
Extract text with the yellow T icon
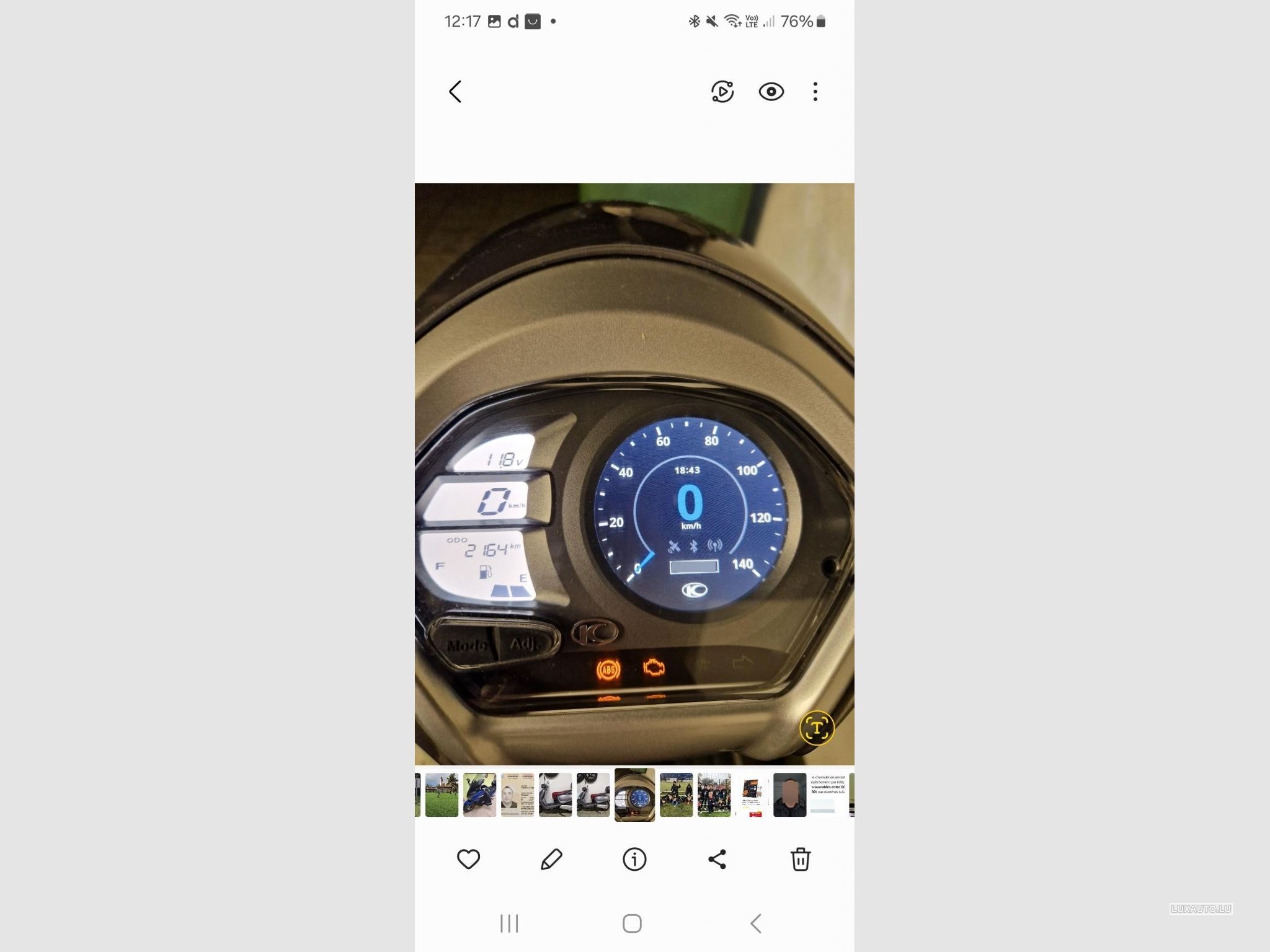[817, 728]
